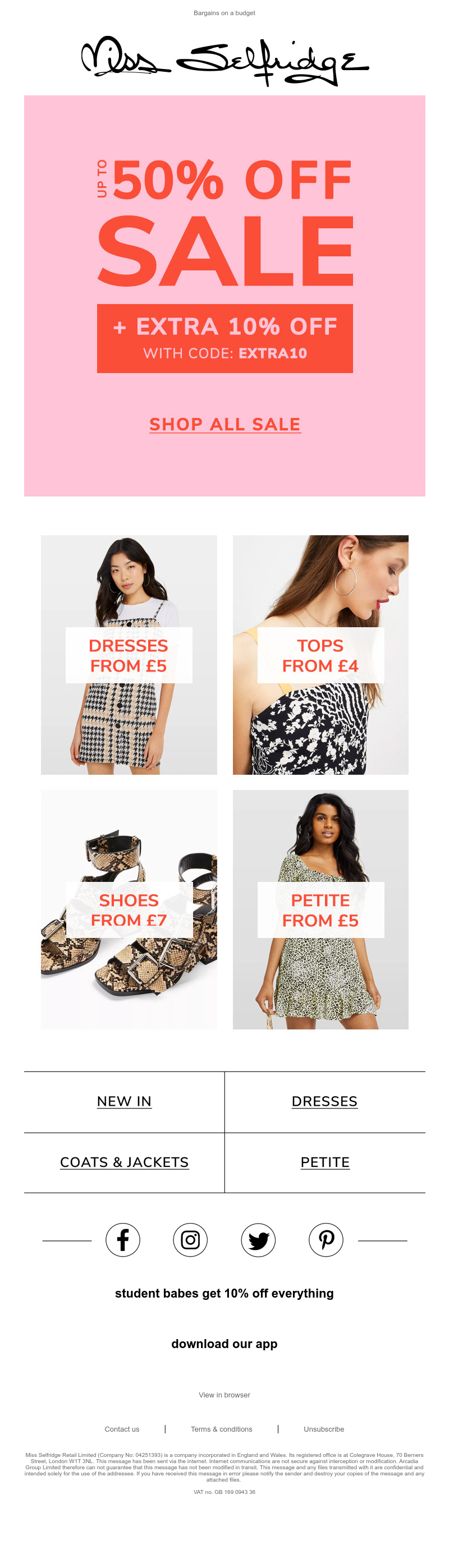Open the underlined Dresses link
The image size is (449, 1568).
click(324, 1101)
